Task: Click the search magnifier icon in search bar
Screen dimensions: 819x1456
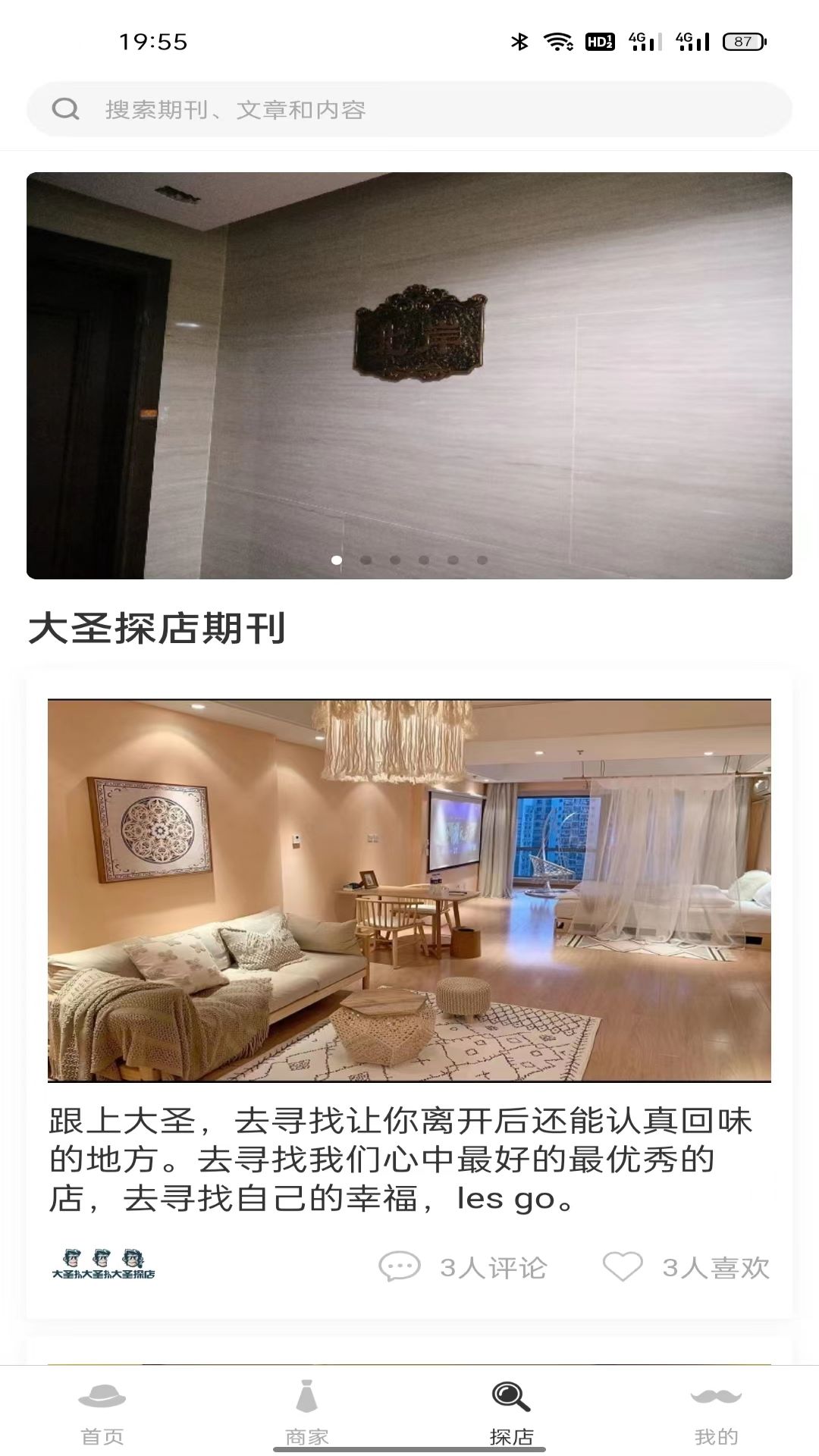Action: tap(67, 109)
